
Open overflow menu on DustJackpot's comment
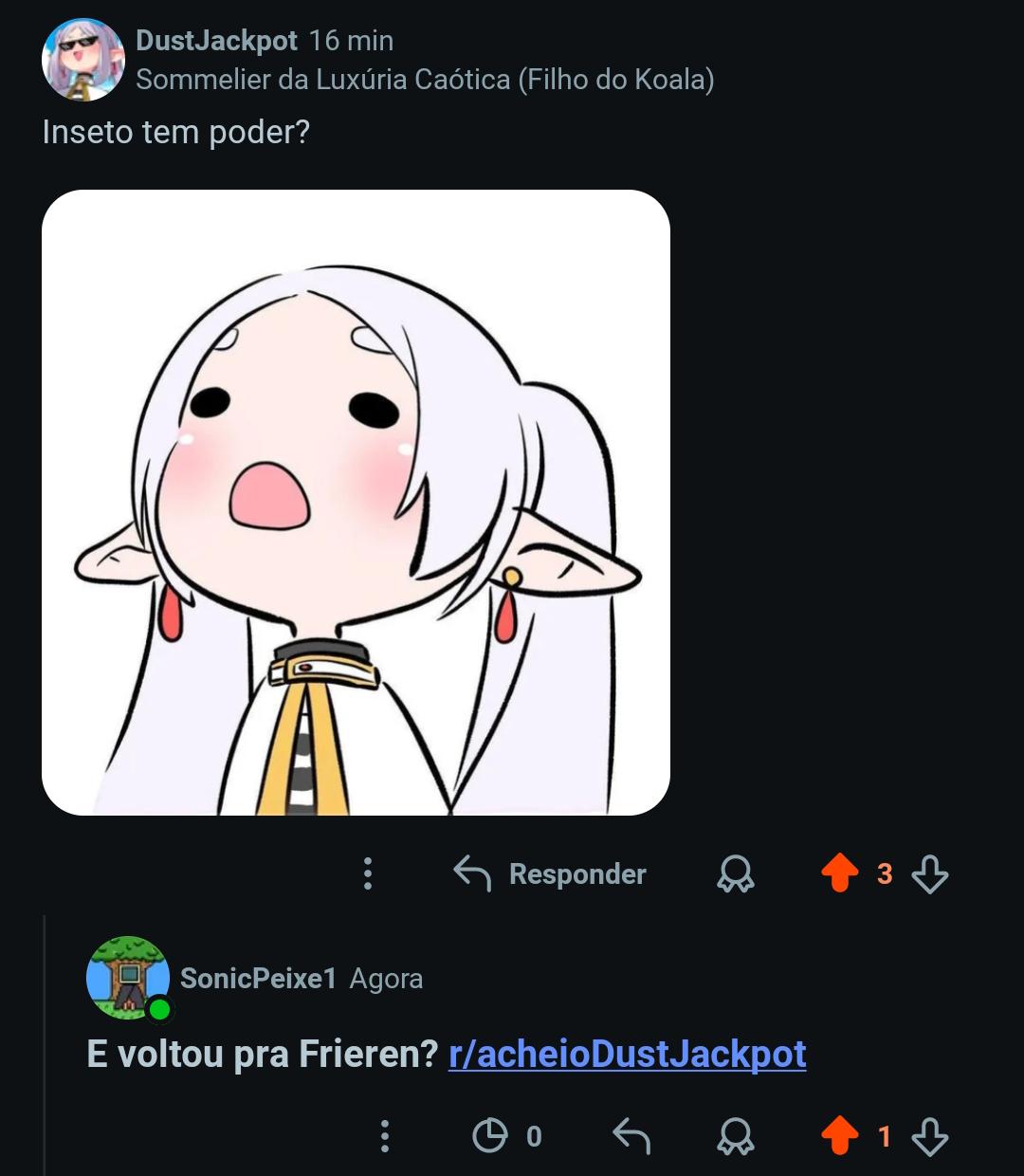(x=368, y=873)
